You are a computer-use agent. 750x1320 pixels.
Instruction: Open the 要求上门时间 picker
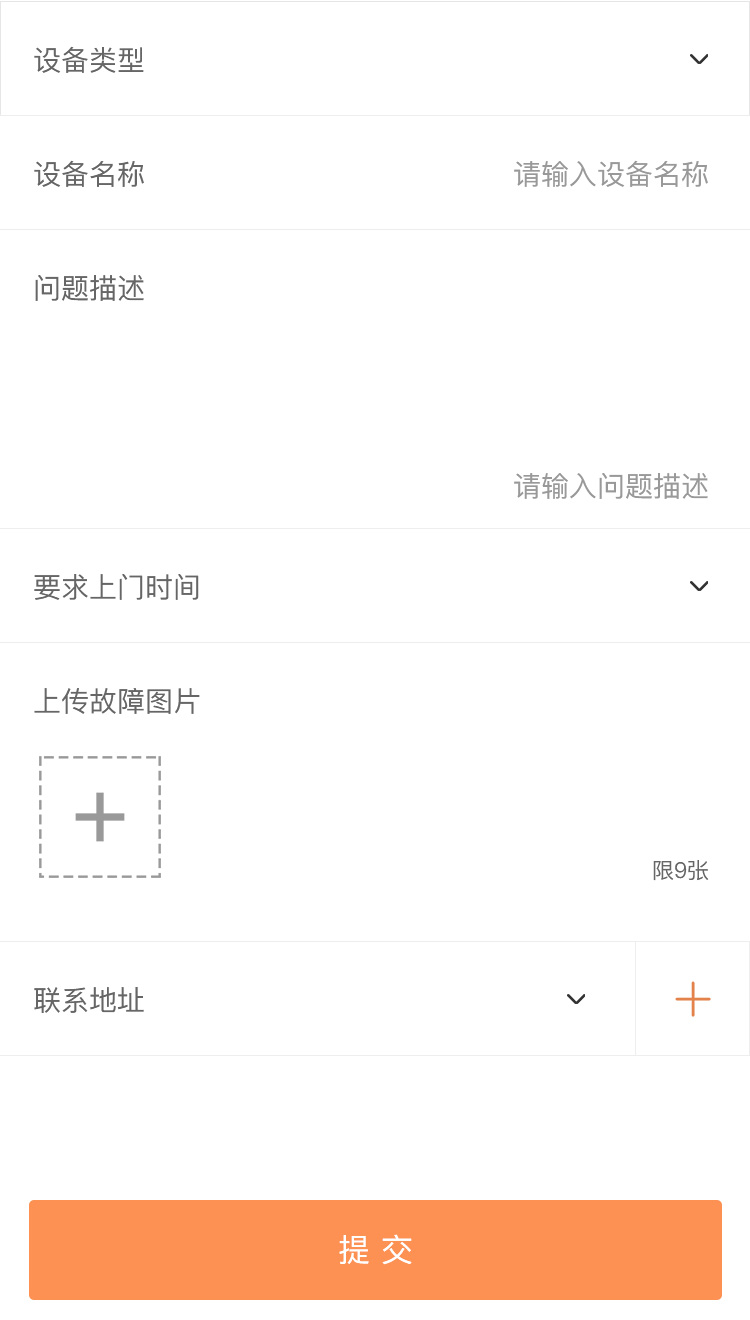(x=698, y=586)
